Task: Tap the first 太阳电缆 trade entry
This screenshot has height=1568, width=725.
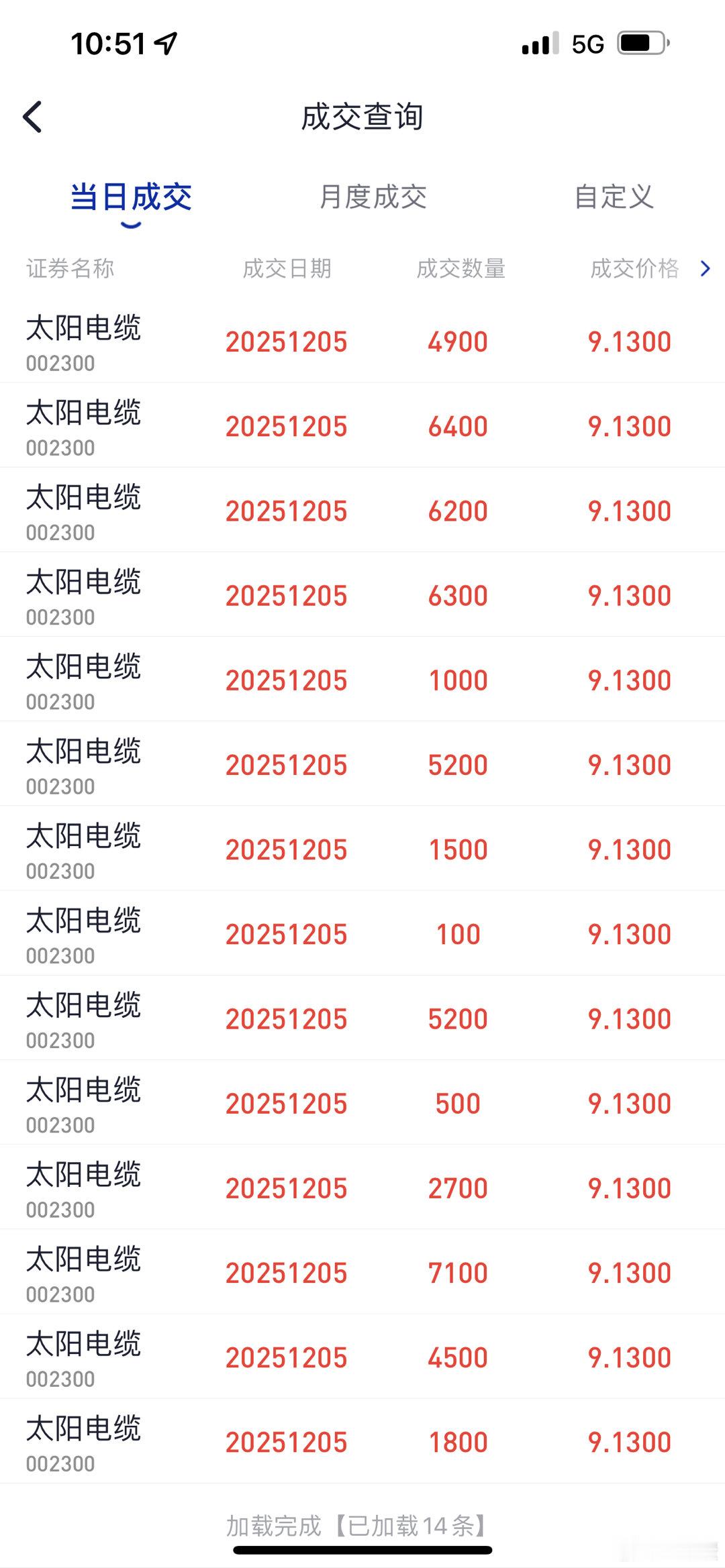Action: click(362, 342)
